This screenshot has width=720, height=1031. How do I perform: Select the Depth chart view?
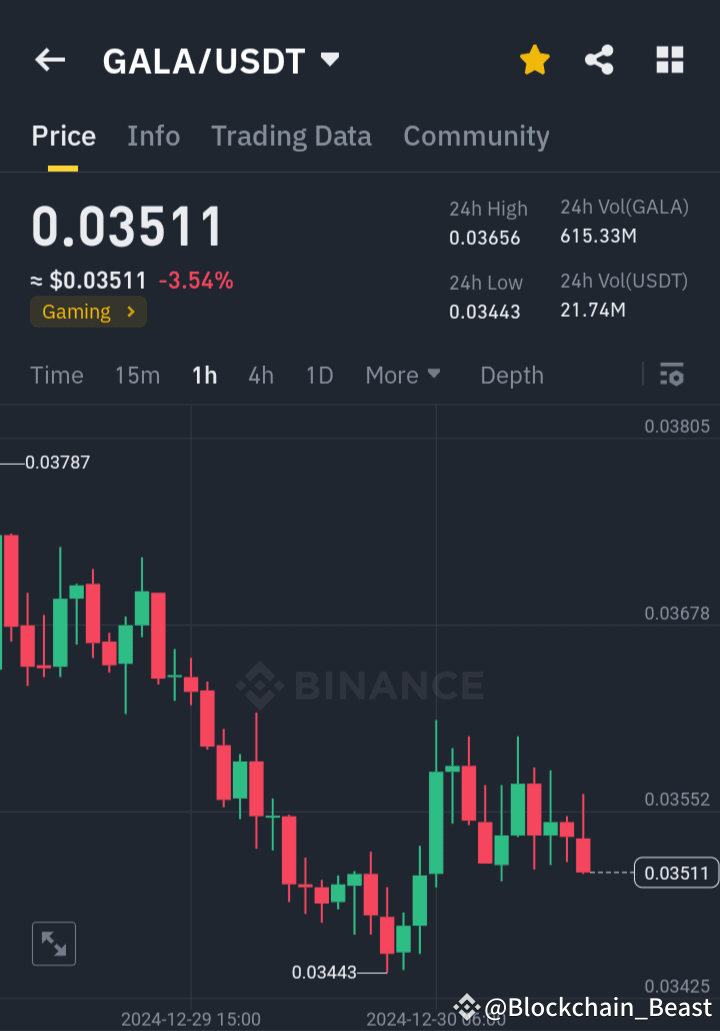tap(511, 375)
